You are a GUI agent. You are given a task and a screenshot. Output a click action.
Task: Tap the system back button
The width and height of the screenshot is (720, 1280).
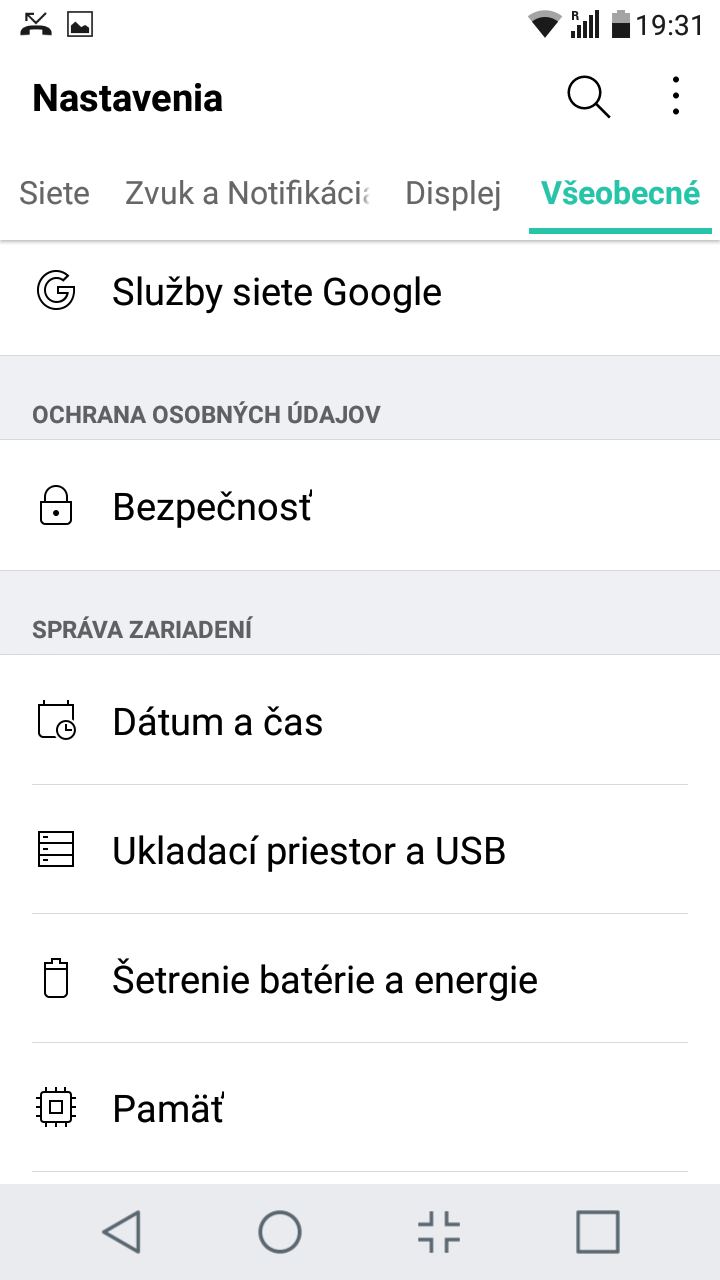pyautogui.click(x=122, y=1232)
